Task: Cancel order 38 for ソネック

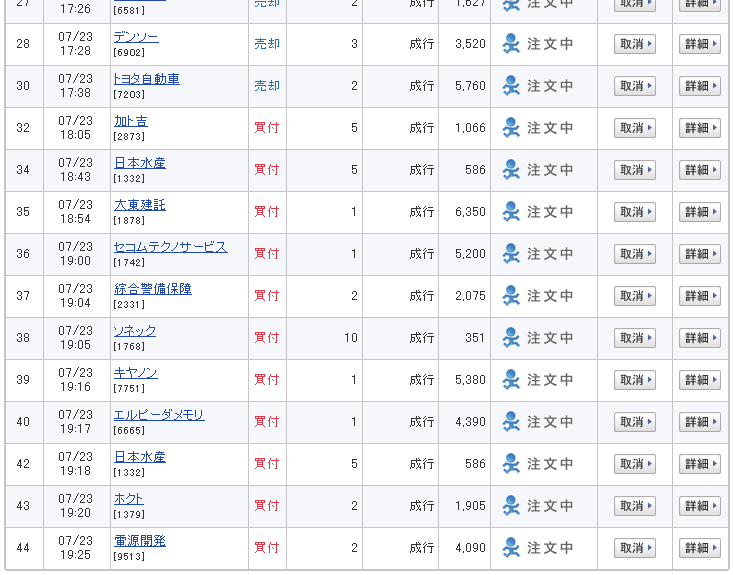Action: pos(635,338)
